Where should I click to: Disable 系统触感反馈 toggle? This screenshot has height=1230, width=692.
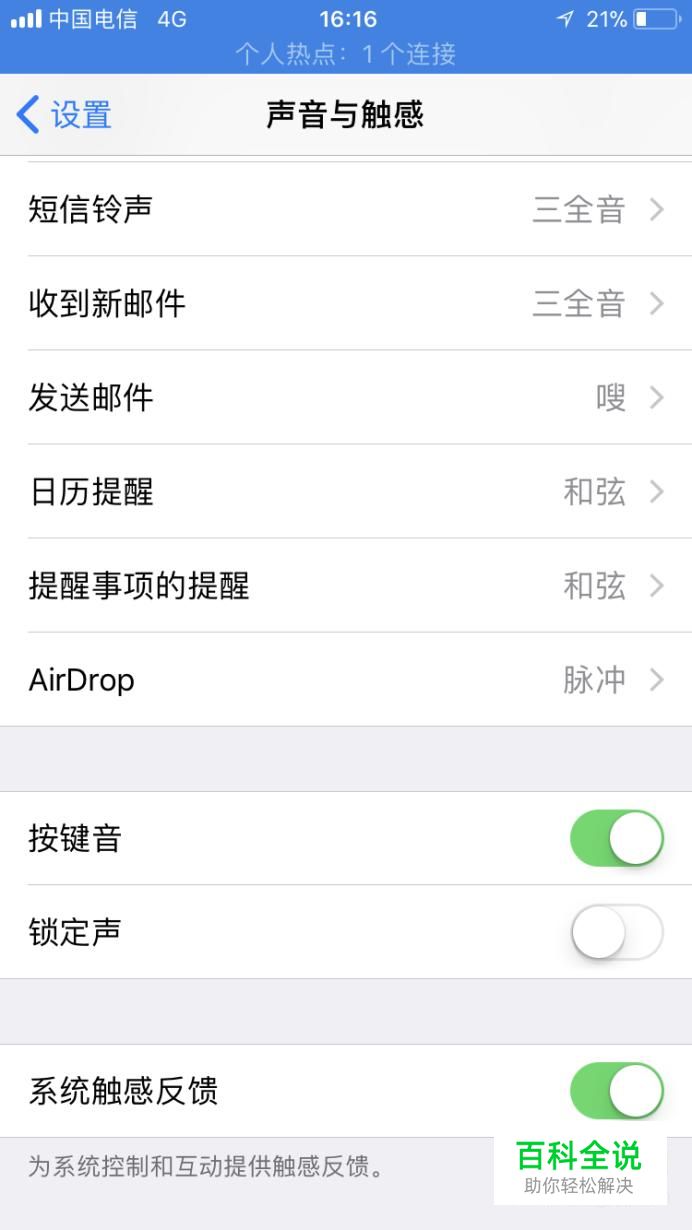(x=616, y=1090)
